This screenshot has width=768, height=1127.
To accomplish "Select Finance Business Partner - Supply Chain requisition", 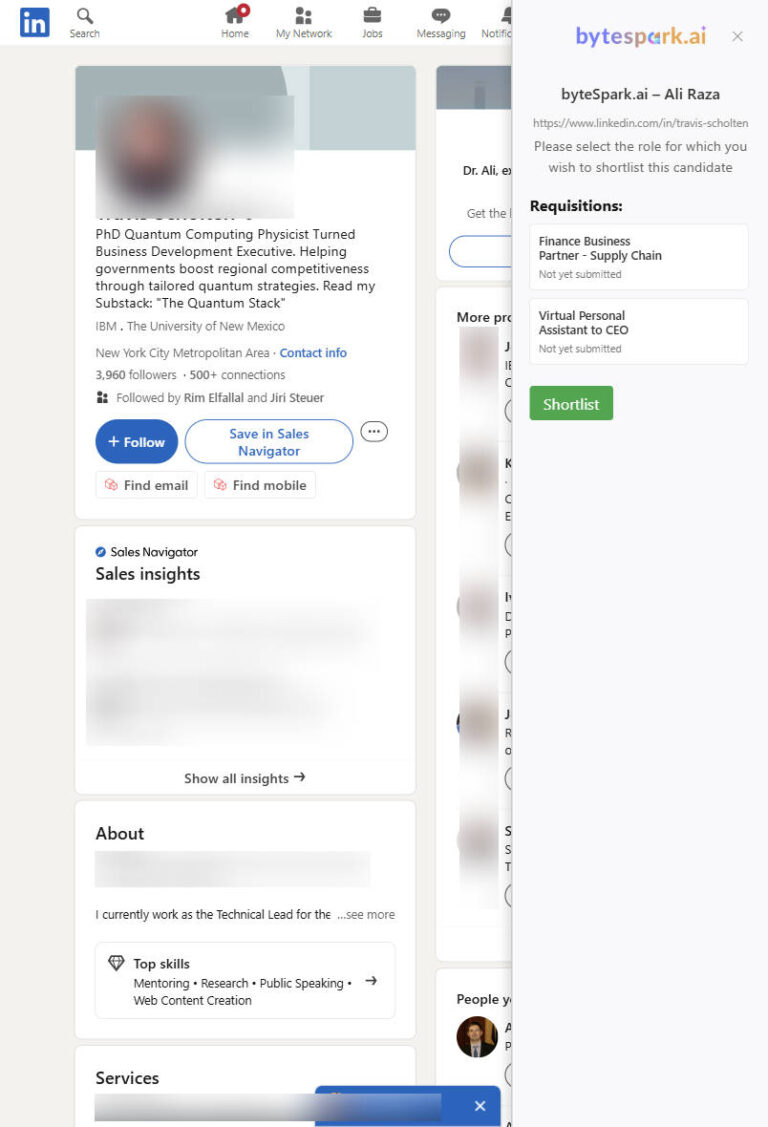I will pos(638,256).
